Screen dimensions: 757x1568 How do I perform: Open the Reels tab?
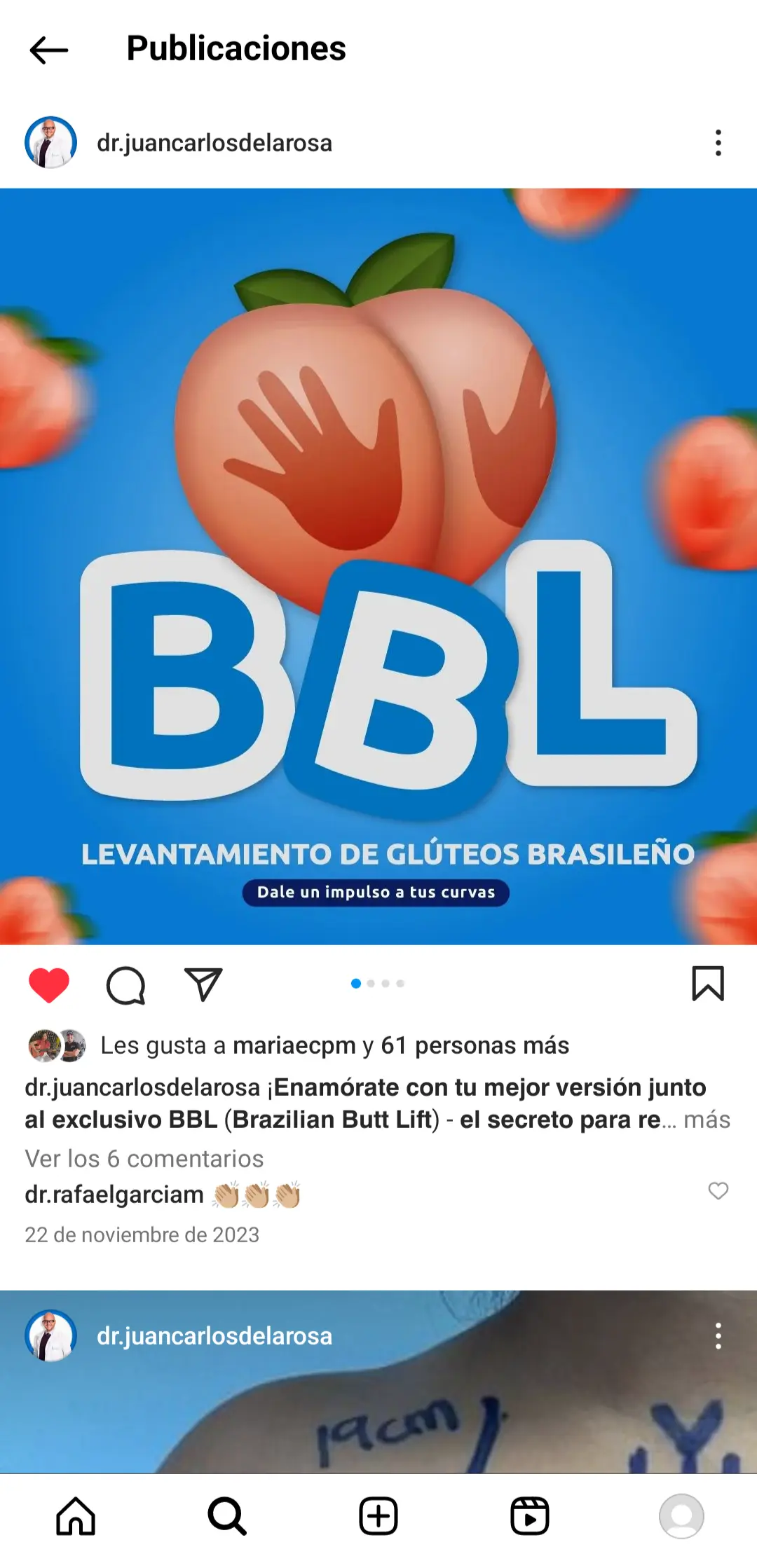[x=530, y=1516]
